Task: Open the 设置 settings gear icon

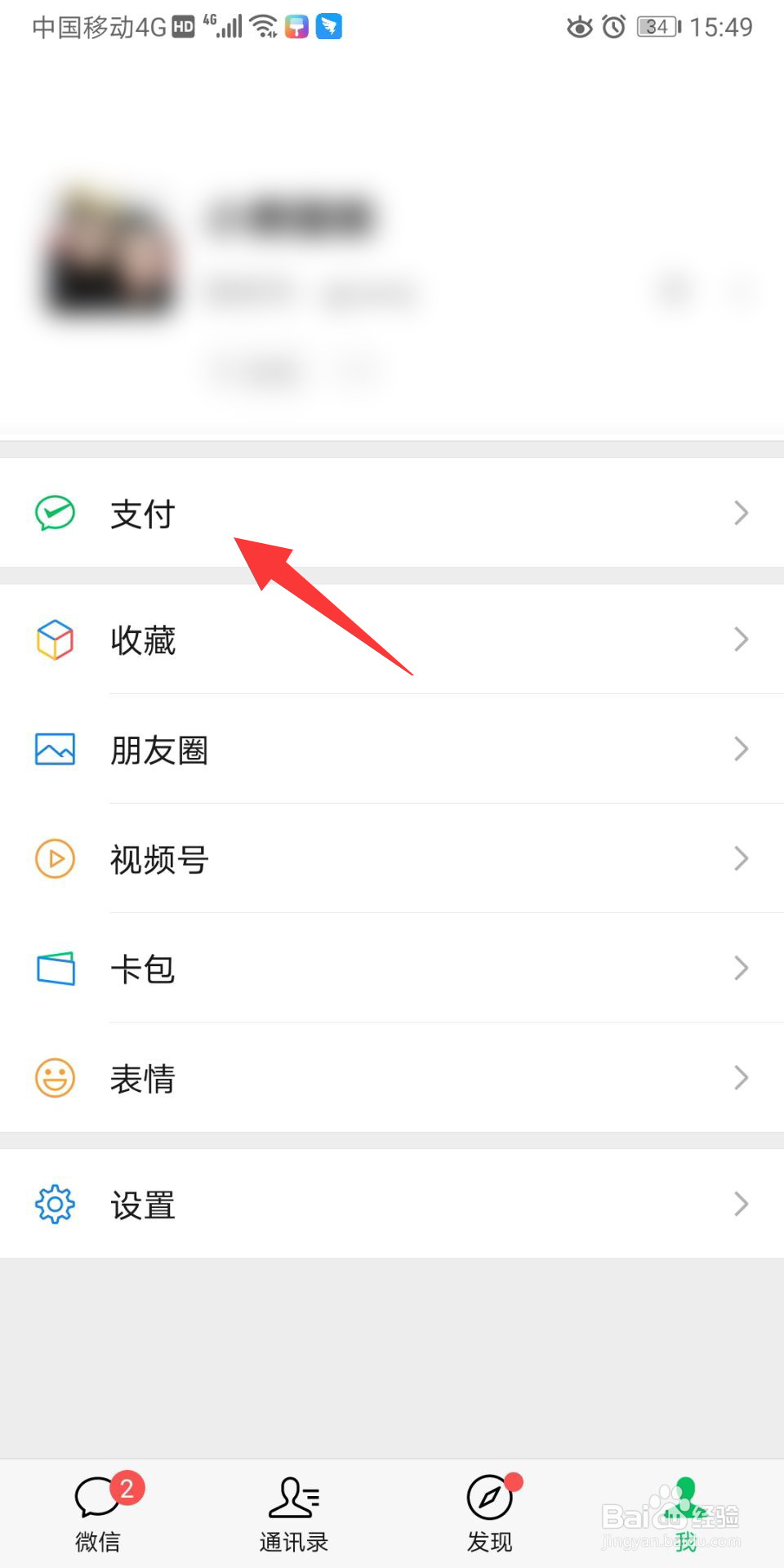Action: coord(54,1204)
